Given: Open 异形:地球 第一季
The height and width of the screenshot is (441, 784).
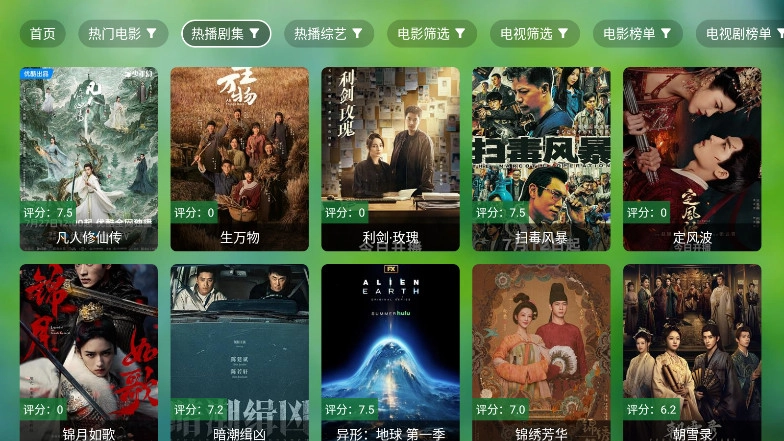Looking at the screenshot, I should (x=391, y=352).
